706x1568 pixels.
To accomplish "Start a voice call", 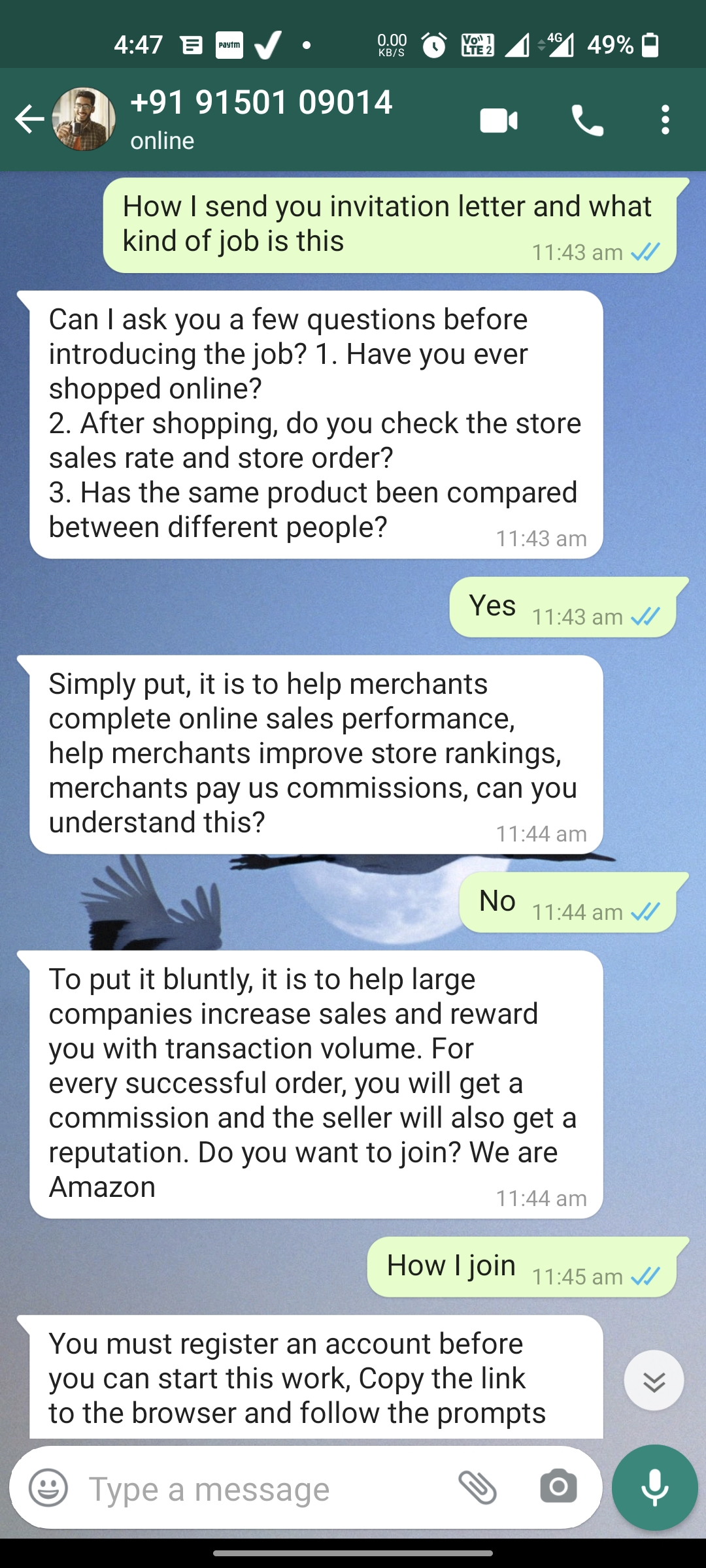I will [587, 120].
